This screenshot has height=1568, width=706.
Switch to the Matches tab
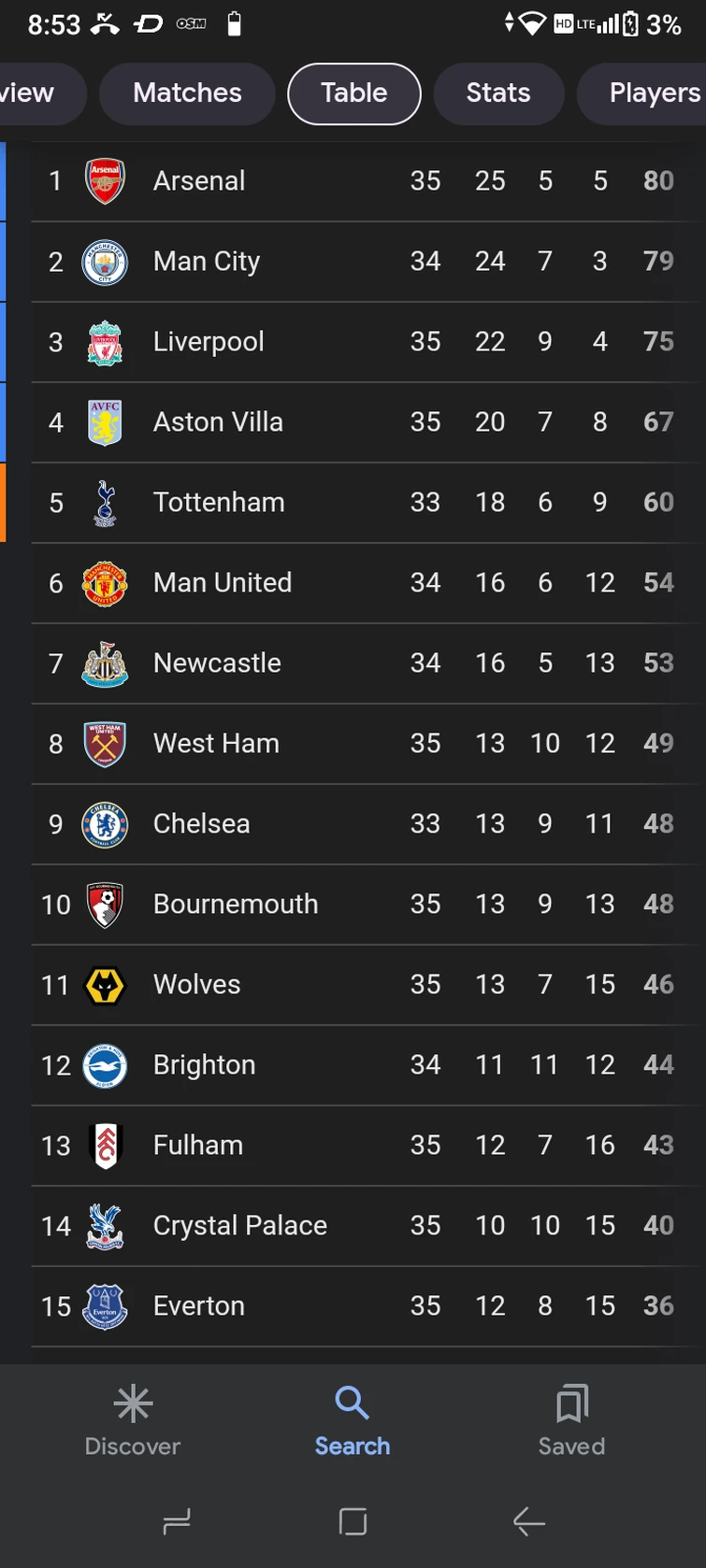186,93
